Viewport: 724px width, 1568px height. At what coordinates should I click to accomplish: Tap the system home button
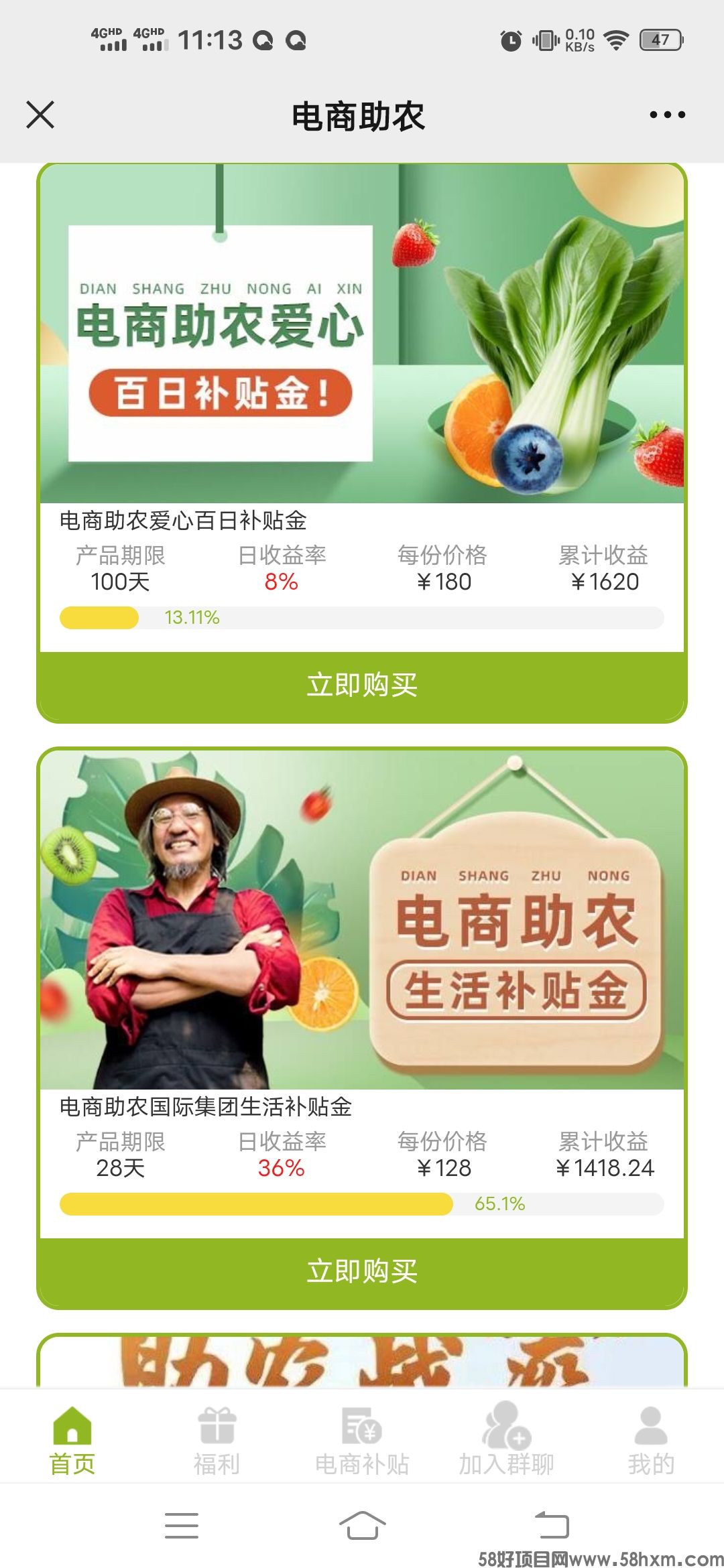click(362, 1526)
